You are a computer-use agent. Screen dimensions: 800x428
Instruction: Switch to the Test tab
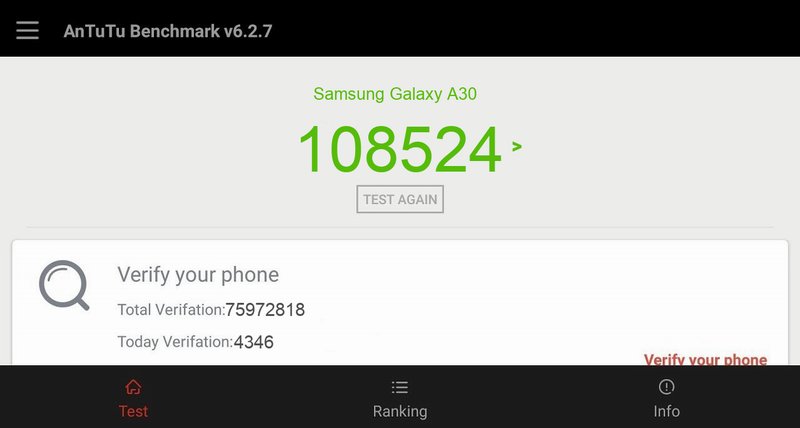[133, 398]
